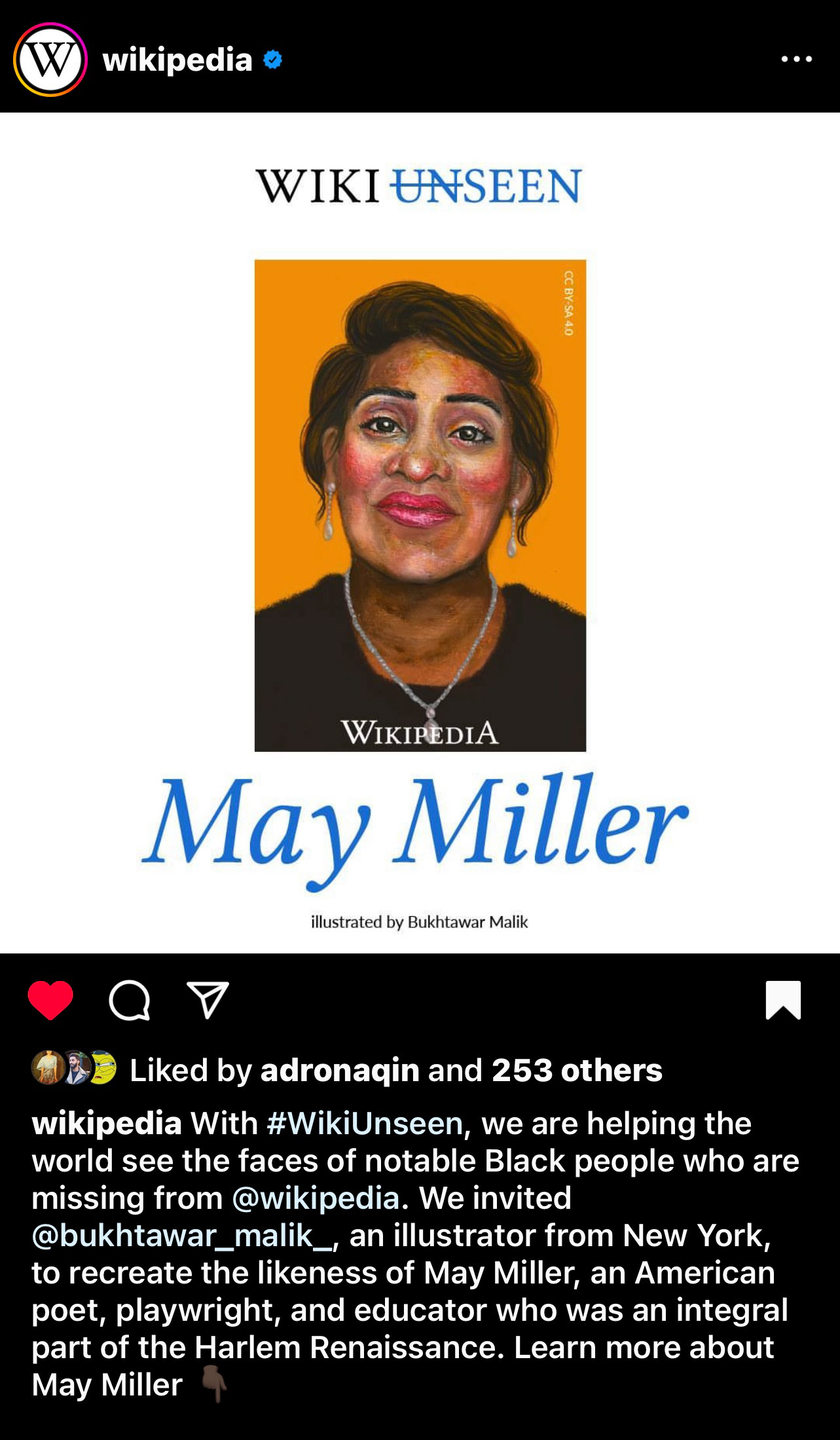Viewport: 840px width, 1440px height.
Task: Share the post via paper plane icon
Action: (x=208, y=999)
